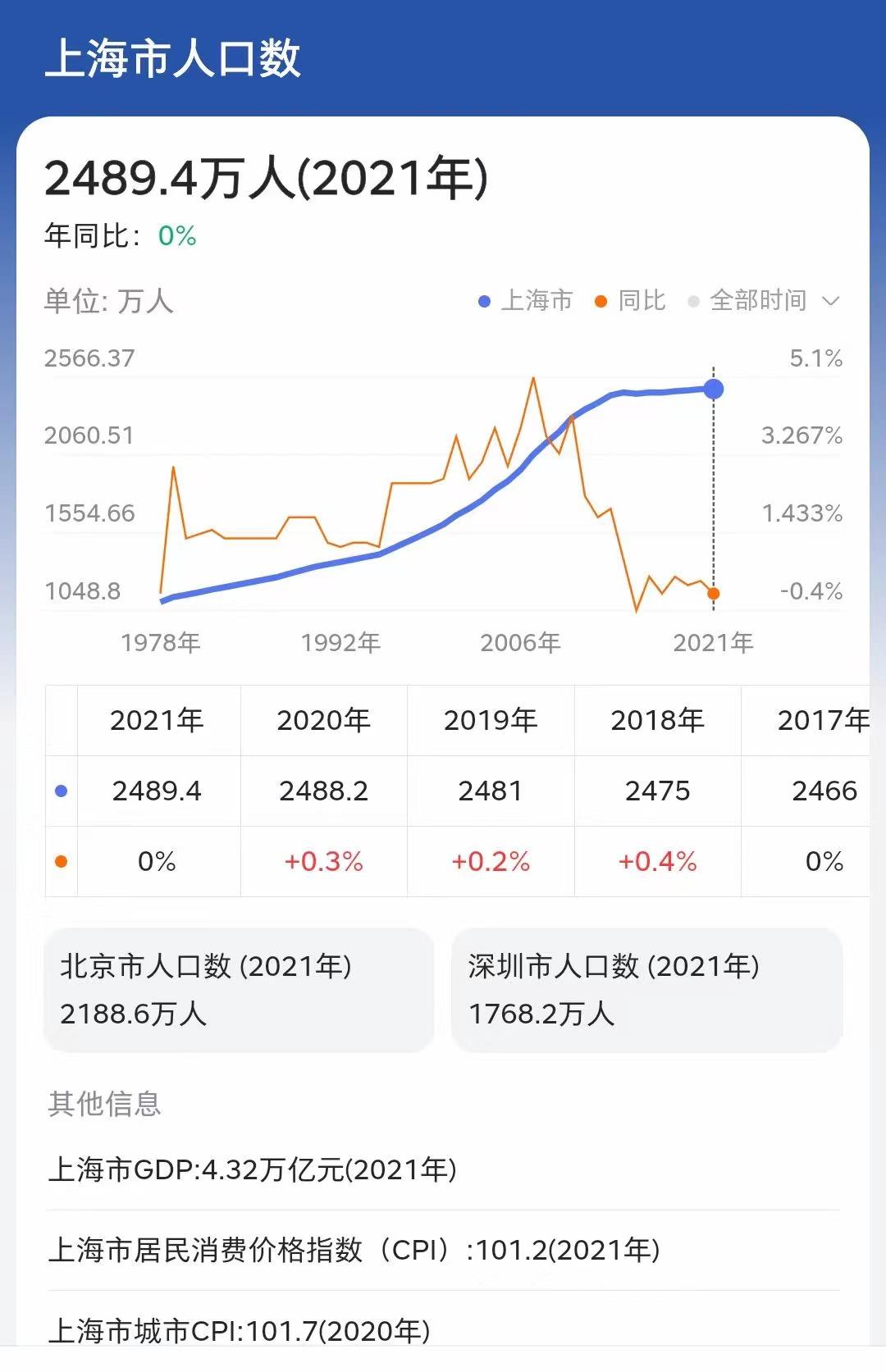Select the 2019年 table header
The image size is (886, 1372).
click(491, 719)
